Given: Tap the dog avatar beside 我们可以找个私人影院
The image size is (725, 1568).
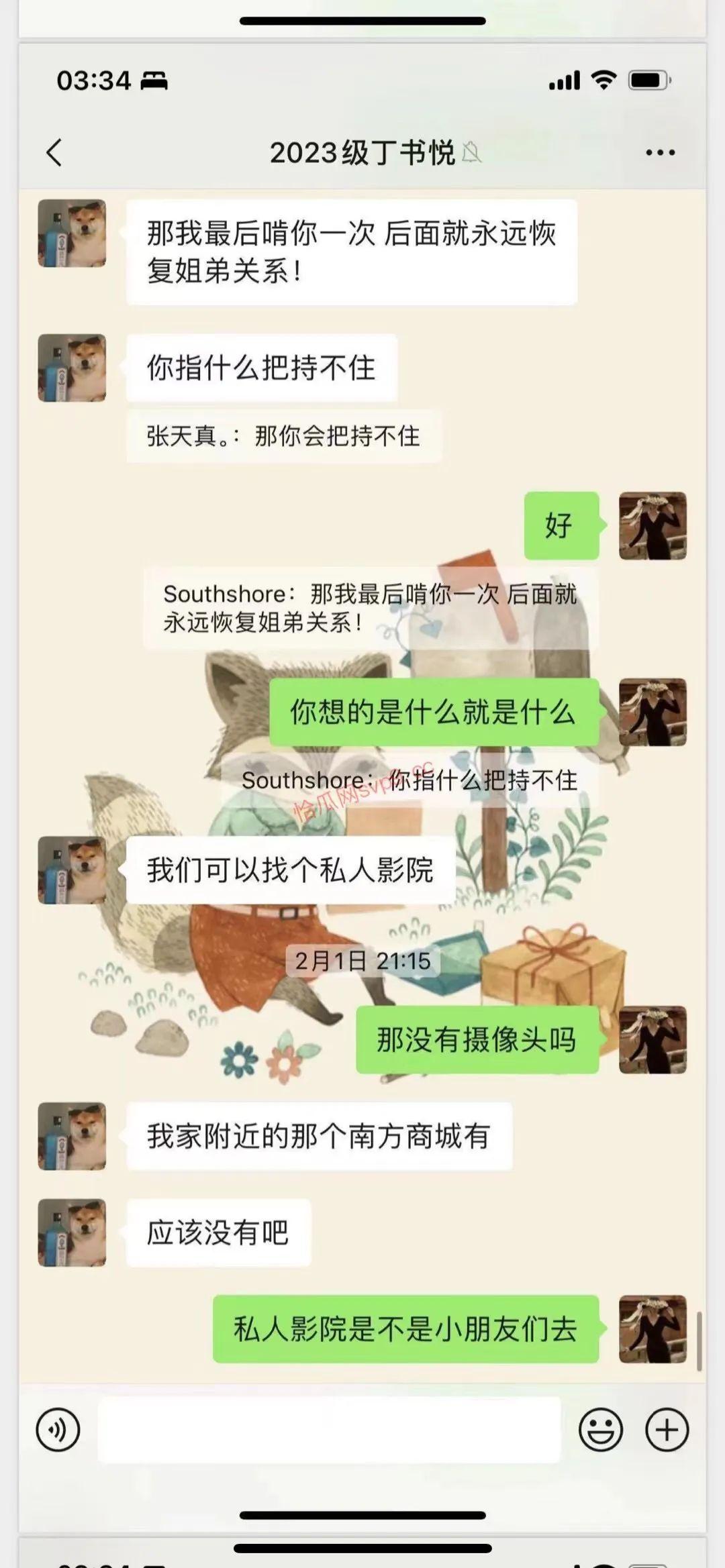Looking at the screenshot, I should pyautogui.click(x=72, y=870).
